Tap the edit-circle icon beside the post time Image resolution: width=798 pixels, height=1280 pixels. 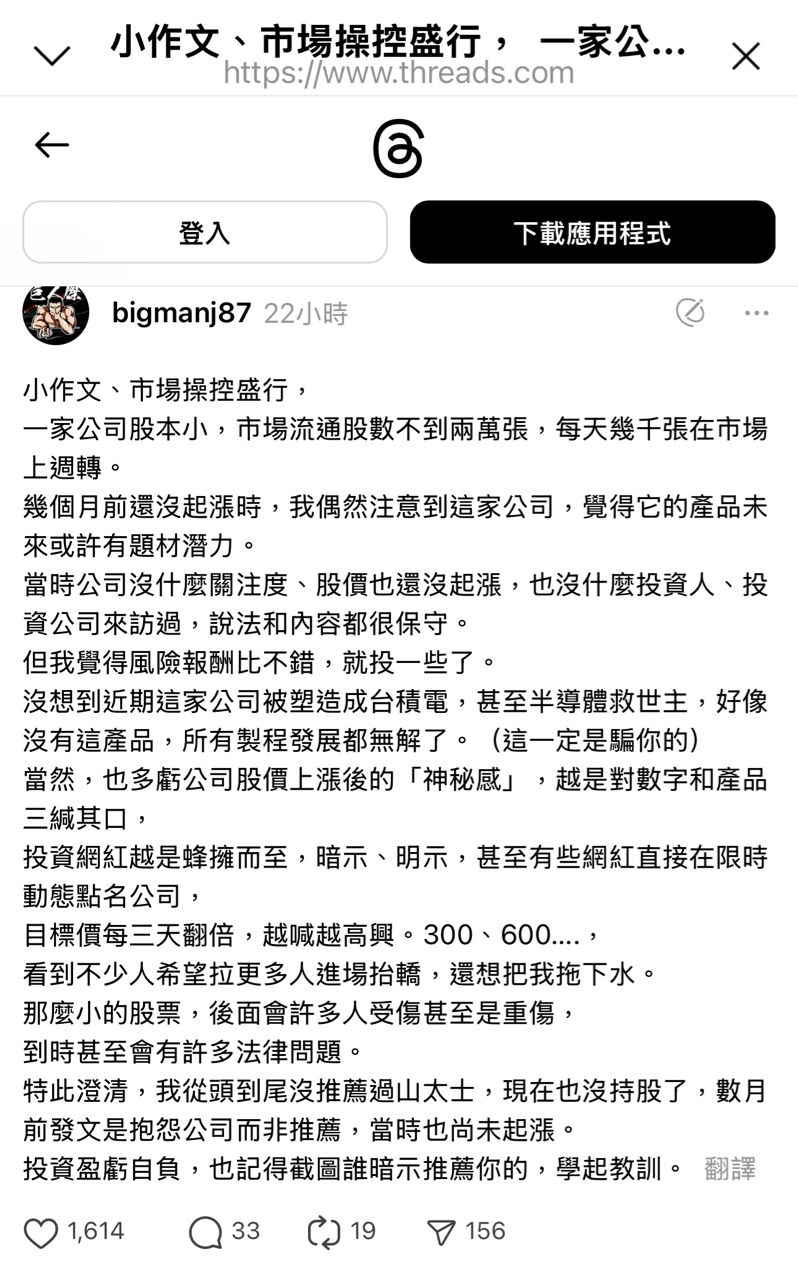690,313
